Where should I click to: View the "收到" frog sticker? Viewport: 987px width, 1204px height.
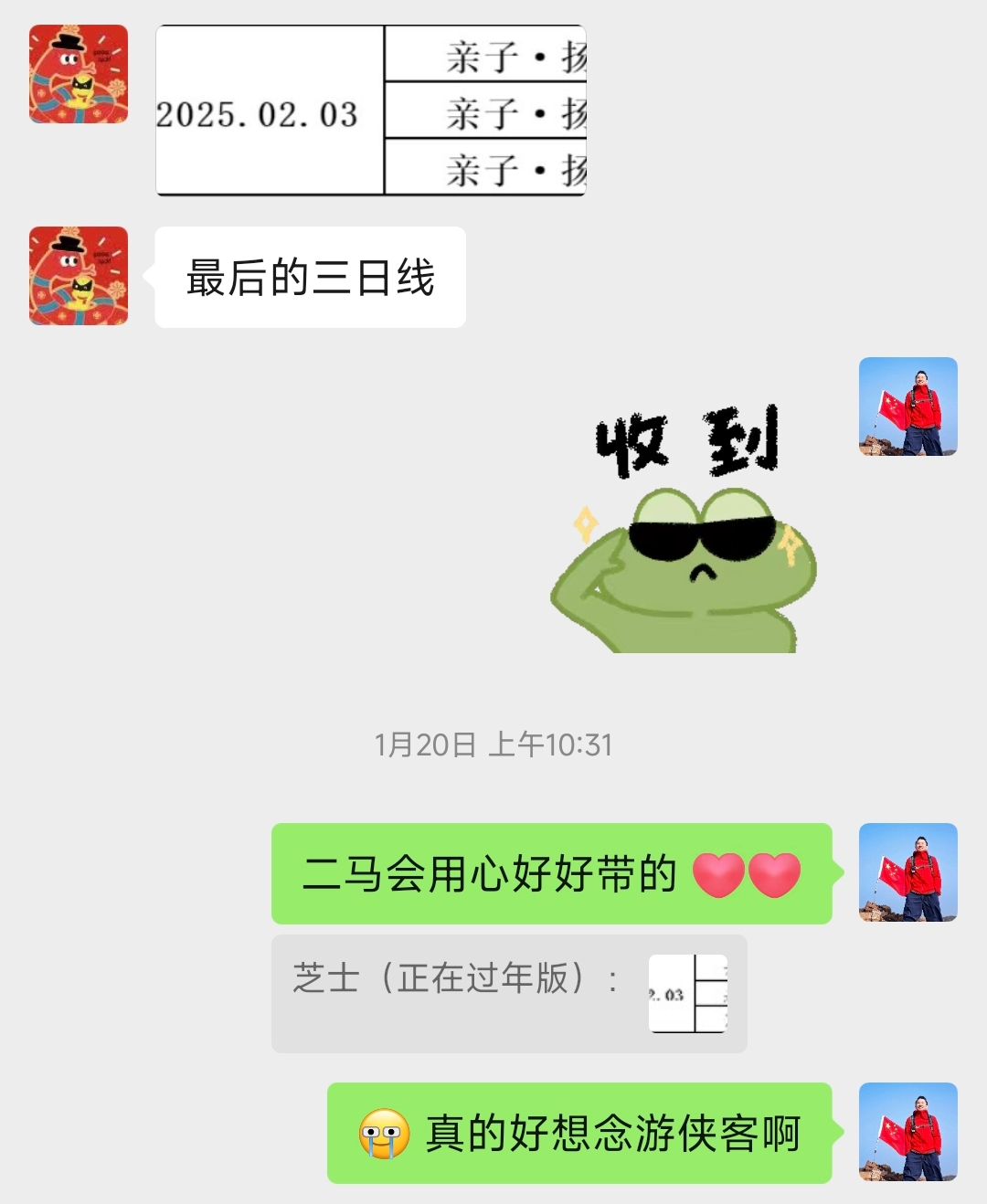pyautogui.click(x=685, y=530)
